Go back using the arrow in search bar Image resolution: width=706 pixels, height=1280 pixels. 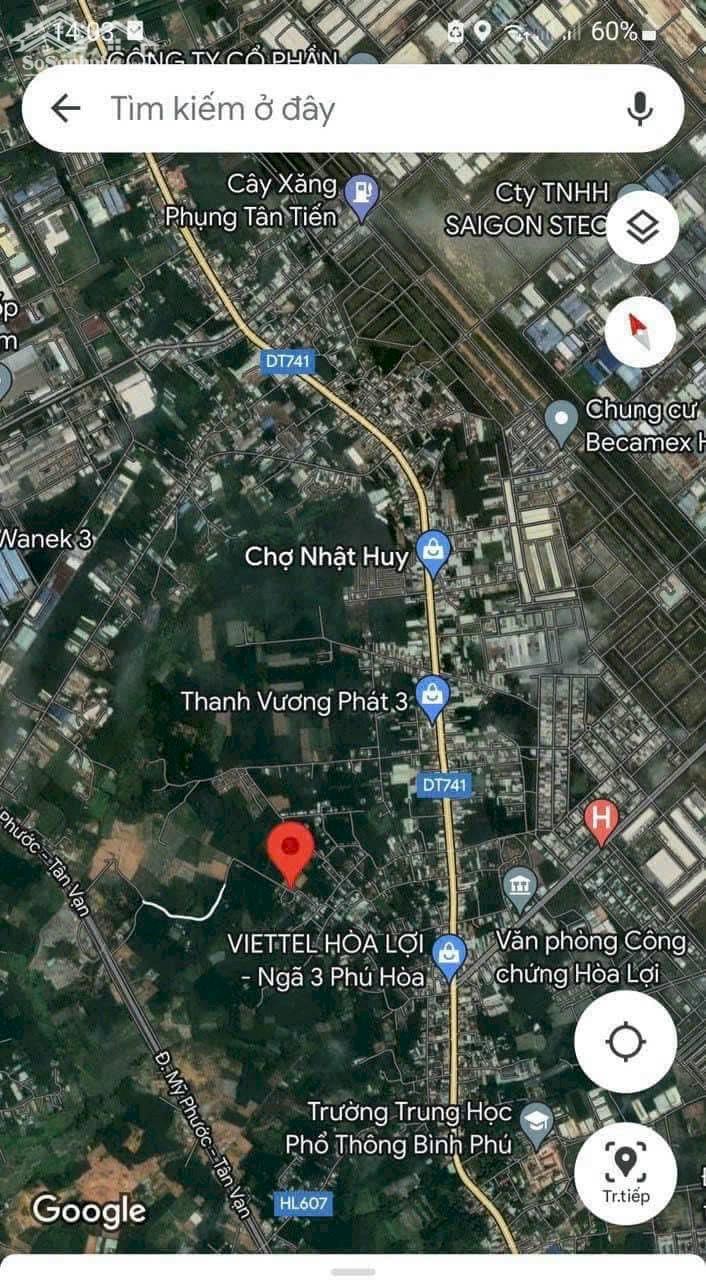click(x=65, y=108)
